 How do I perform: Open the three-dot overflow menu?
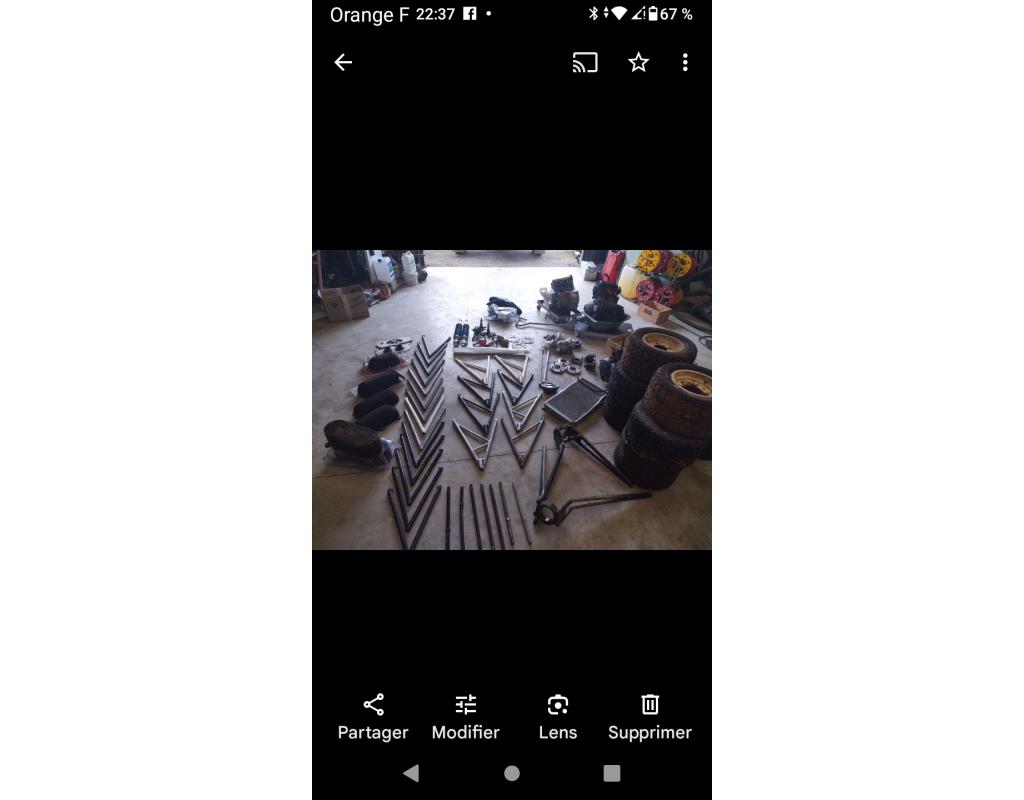[685, 63]
